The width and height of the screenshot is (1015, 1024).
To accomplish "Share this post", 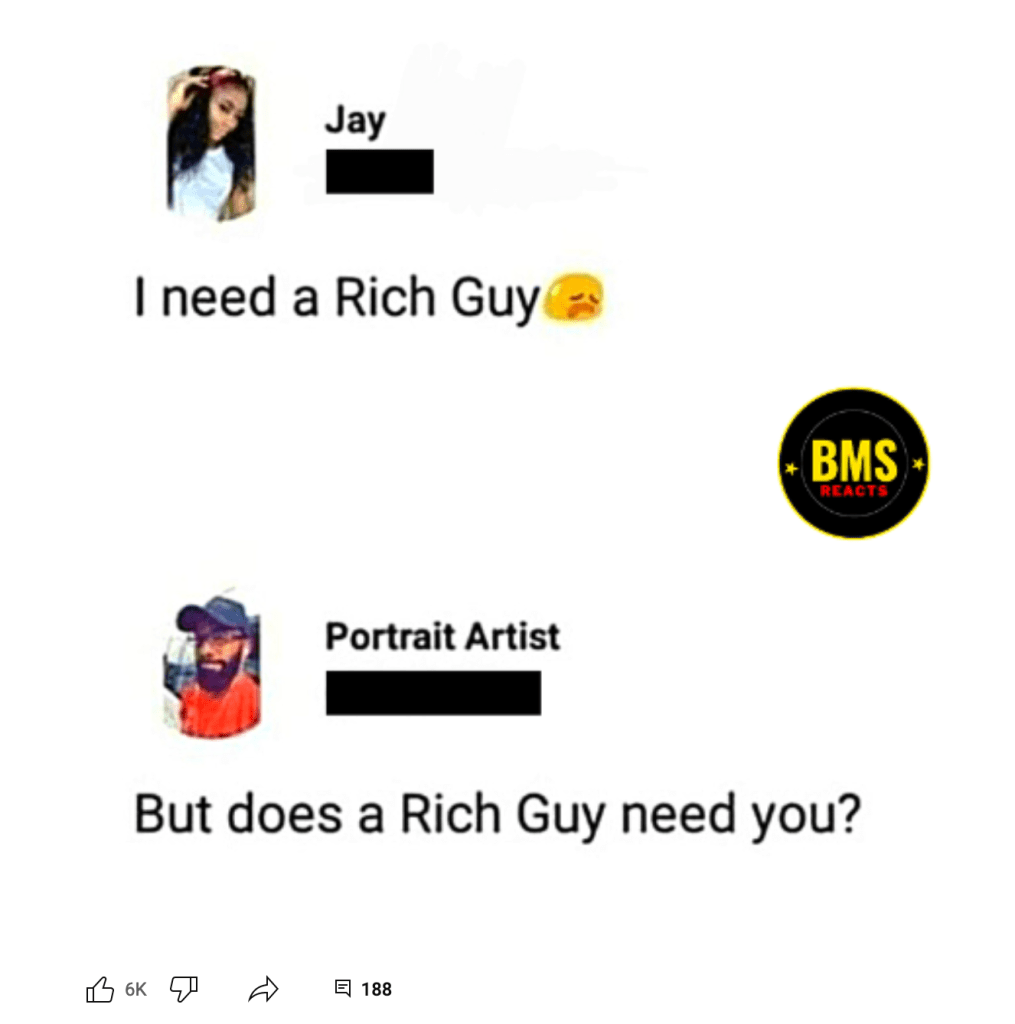I will coord(262,990).
